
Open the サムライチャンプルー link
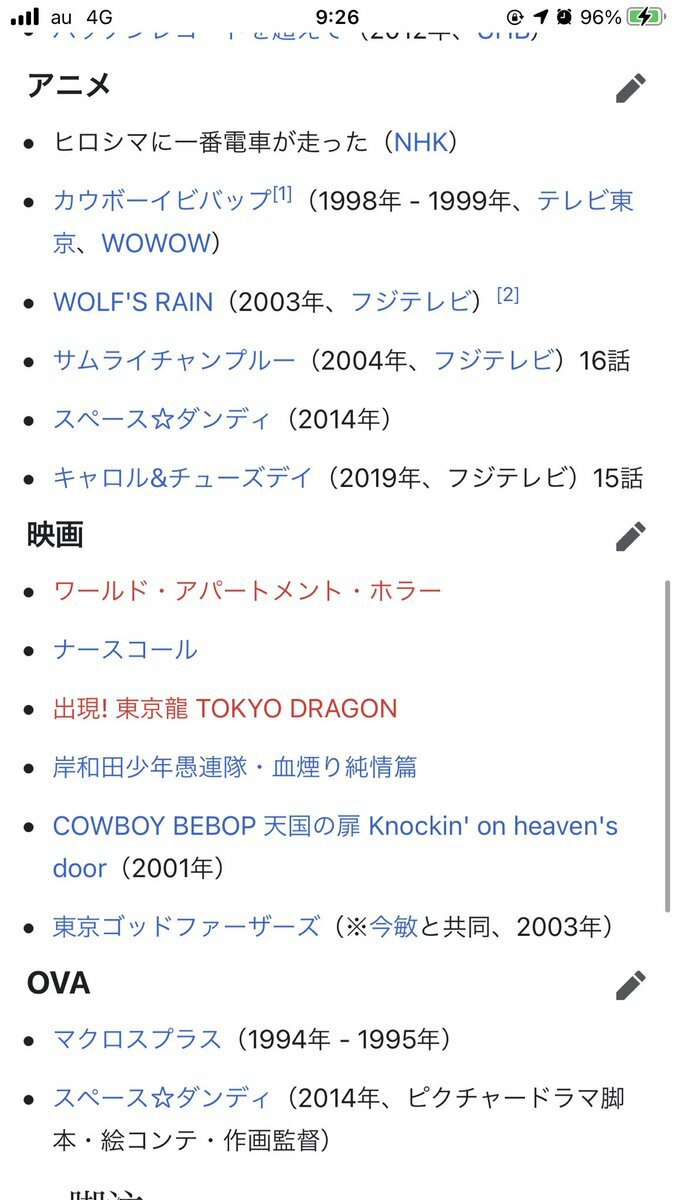pos(174,360)
